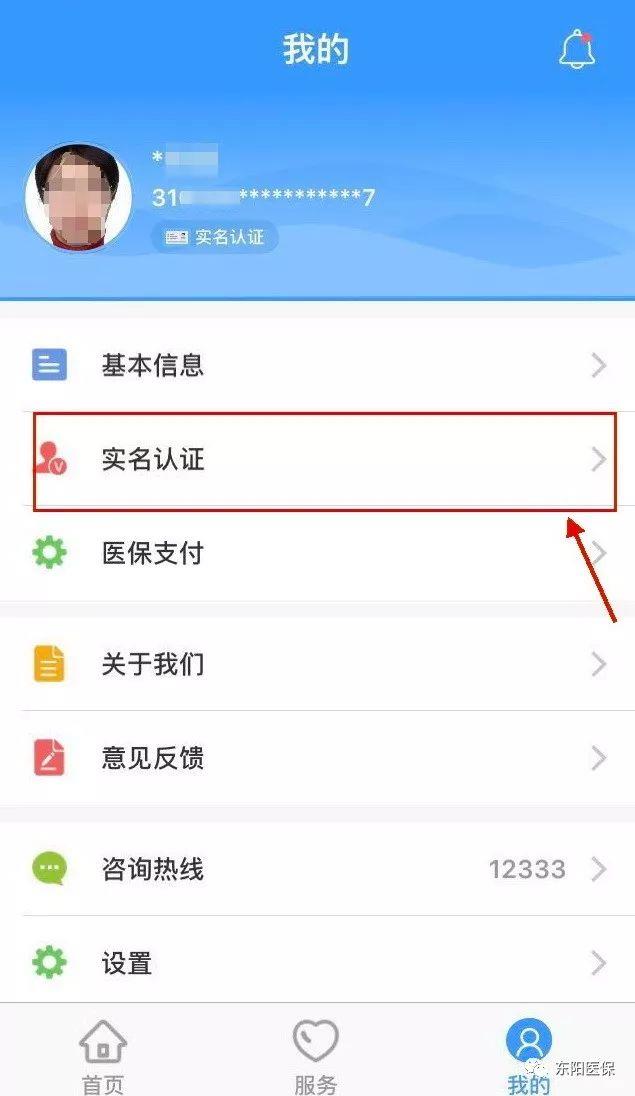Screen dimensions: 635x1096
Task: Tap the profile avatar photo
Action: 78,197
